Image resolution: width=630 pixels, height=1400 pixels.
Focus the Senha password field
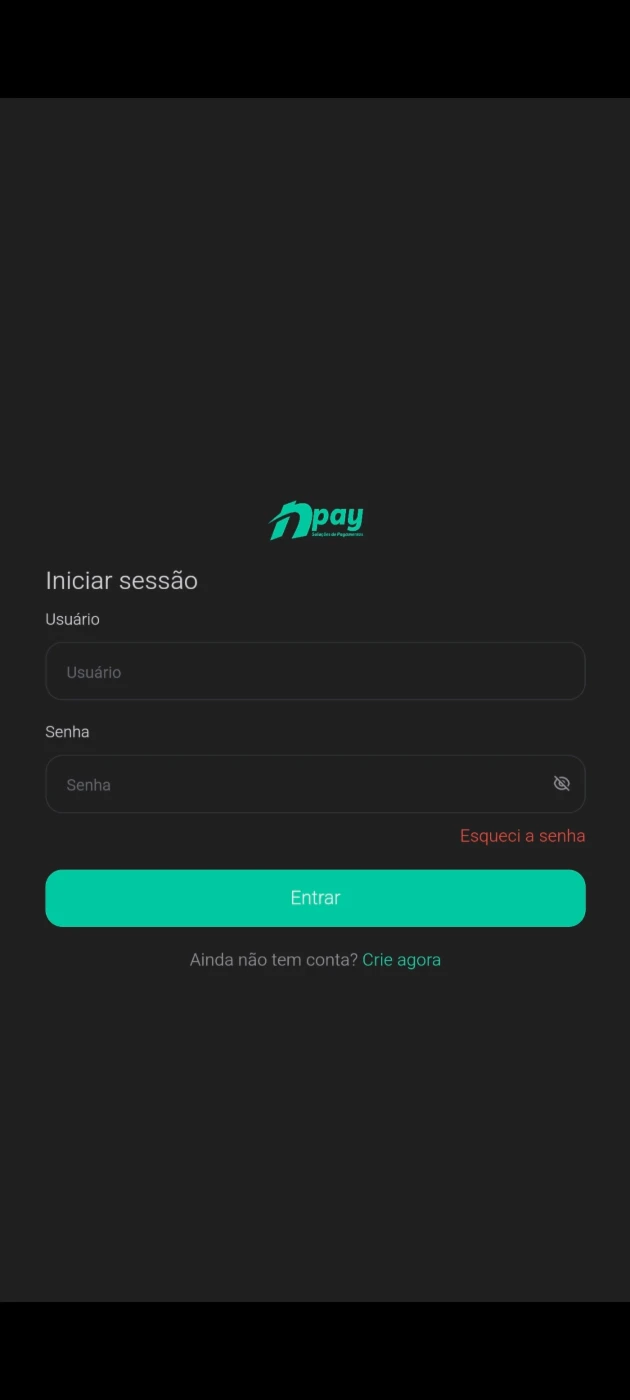click(x=315, y=784)
